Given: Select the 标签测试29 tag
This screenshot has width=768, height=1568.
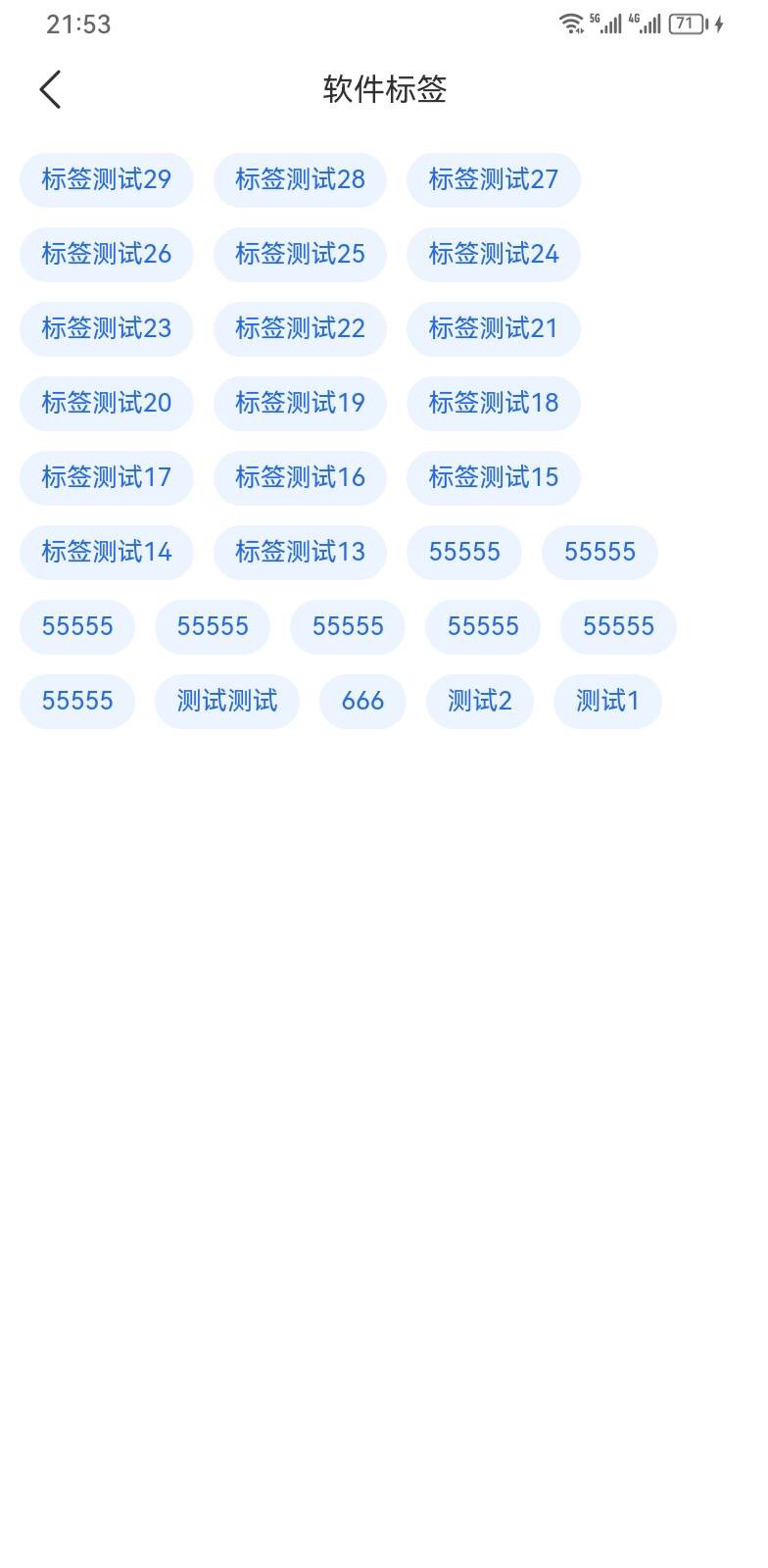Looking at the screenshot, I should pyautogui.click(x=106, y=179).
